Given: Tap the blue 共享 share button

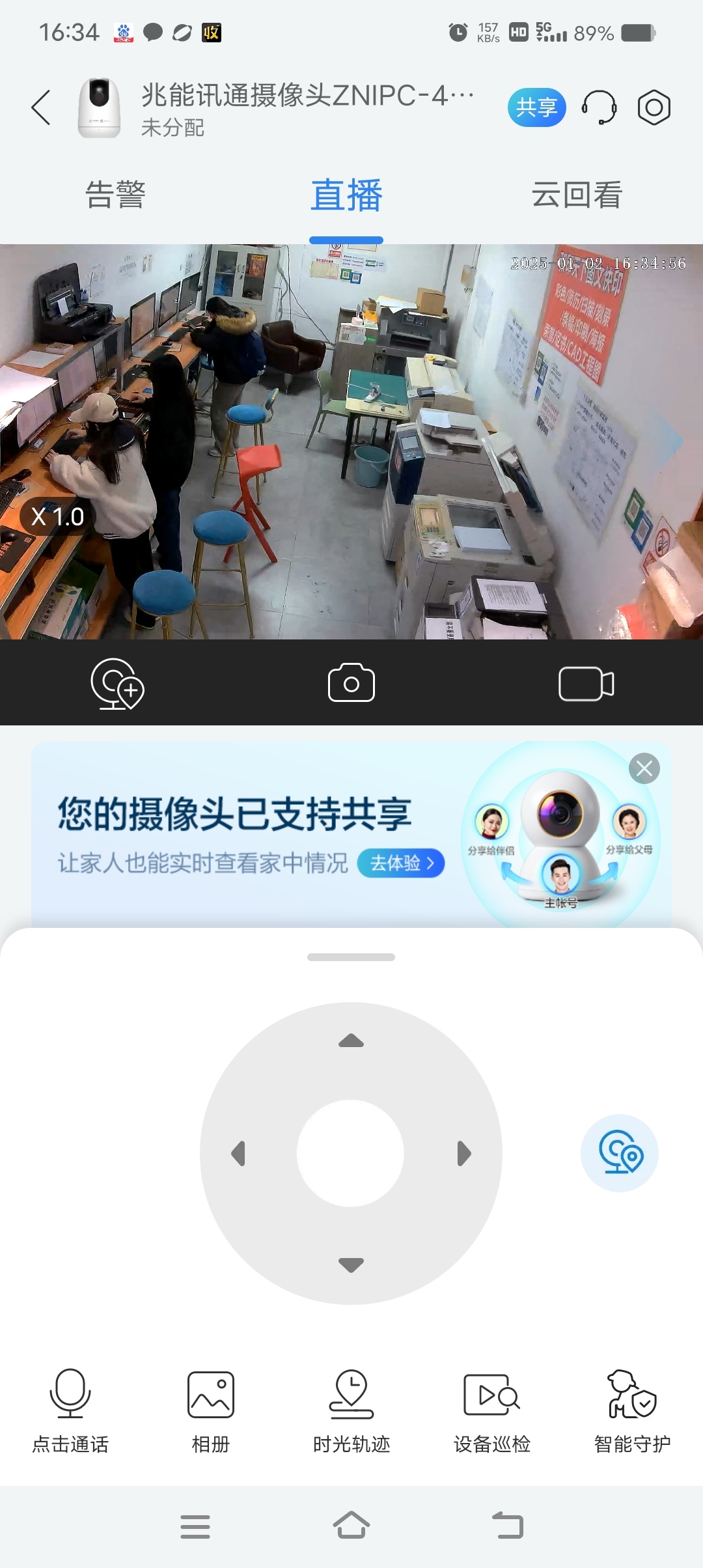Looking at the screenshot, I should coord(536,107).
